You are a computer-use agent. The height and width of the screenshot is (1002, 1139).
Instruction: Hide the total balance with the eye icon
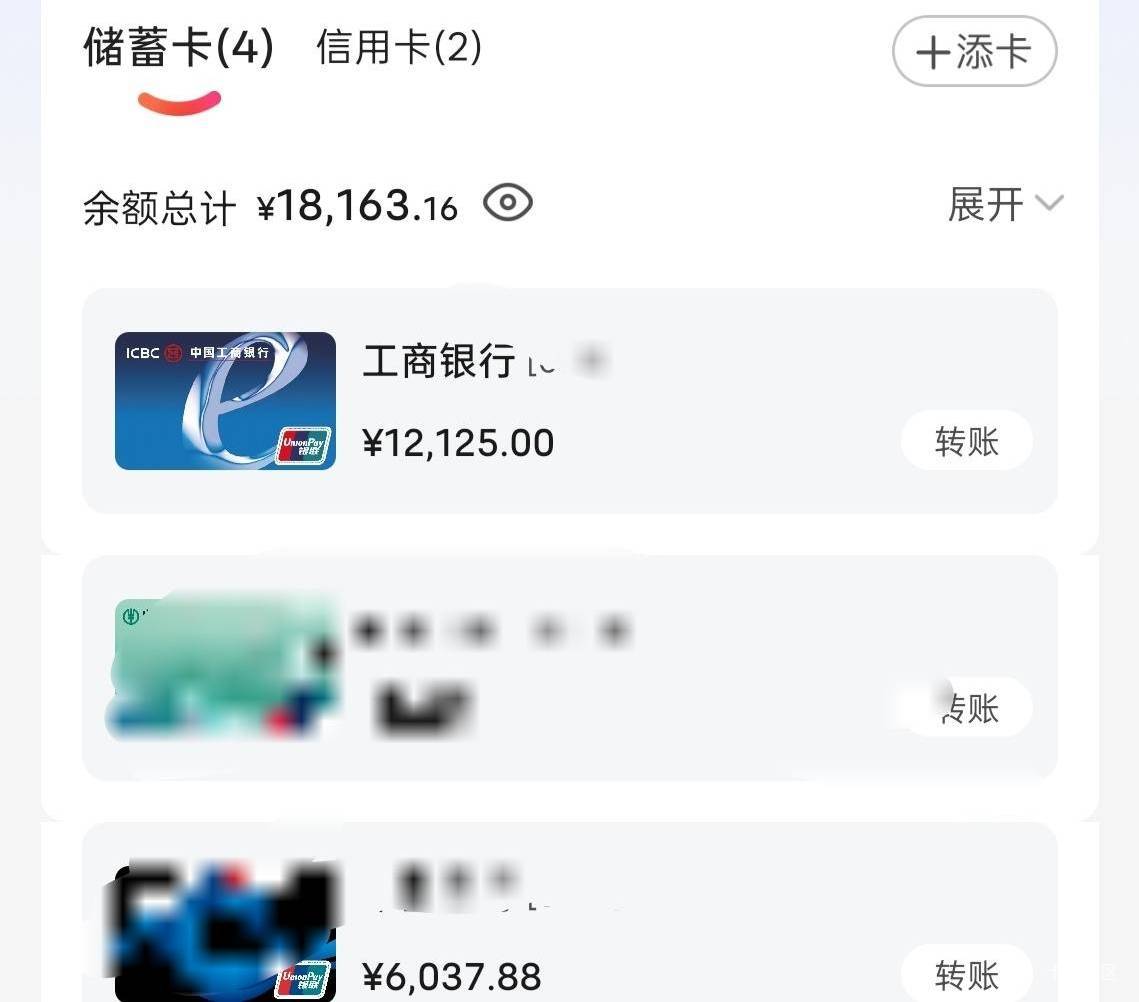pos(507,204)
